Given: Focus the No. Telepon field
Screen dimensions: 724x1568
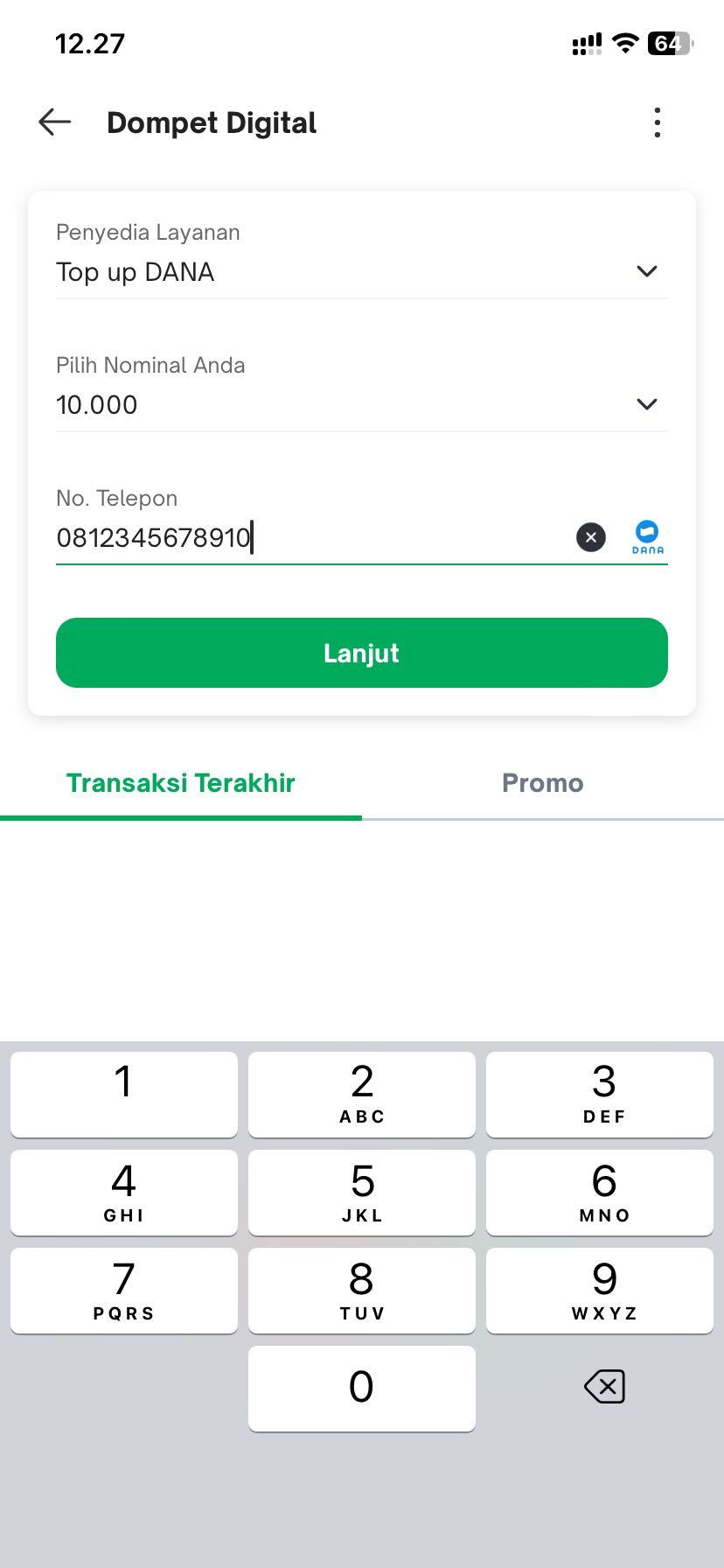Looking at the screenshot, I should pyautogui.click(x=306, y=537).
